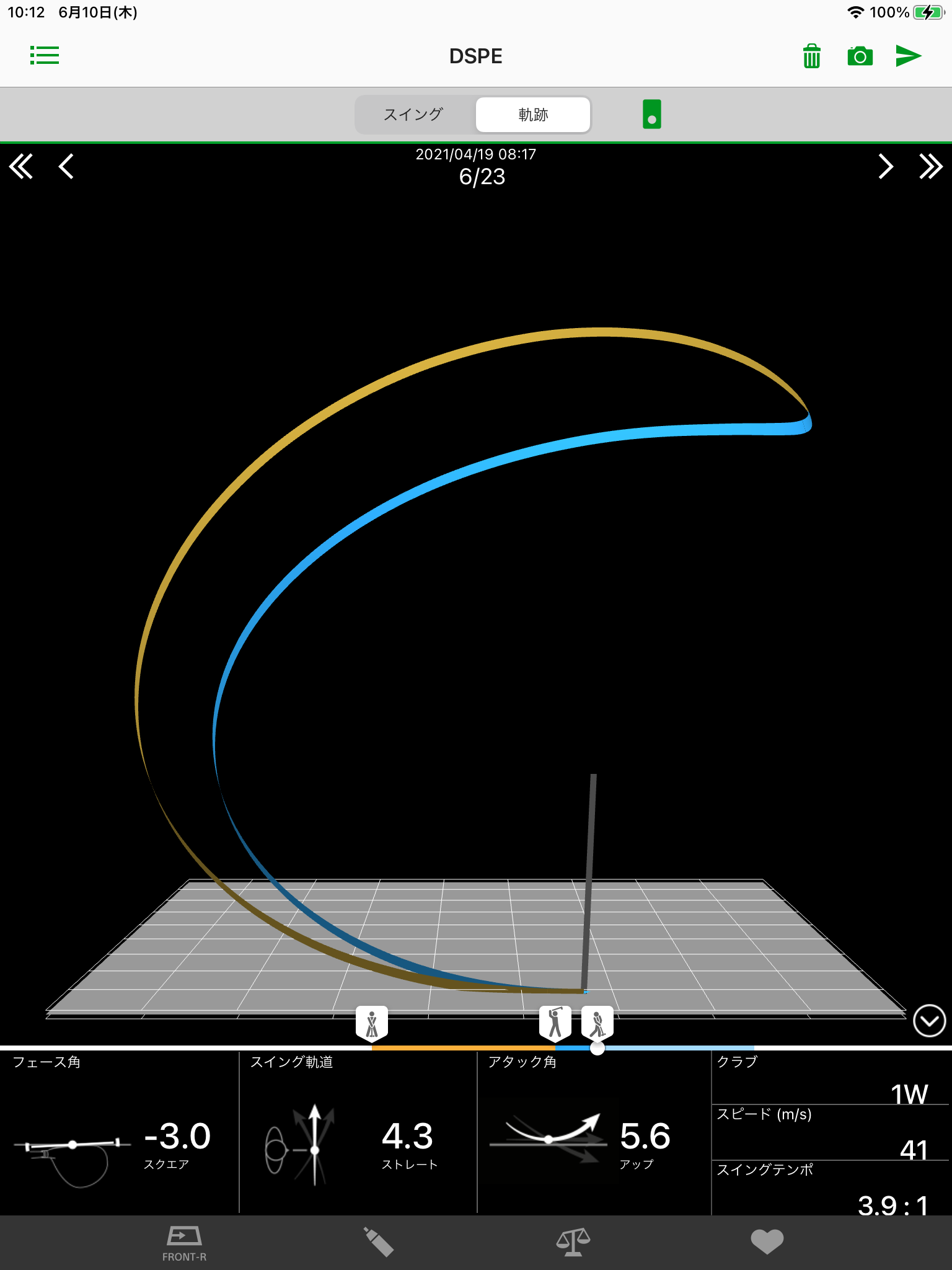This screenshot has height=1270, width=952.
Task: Tap the green sensor device icon
Action: click(x=651, y=114)
